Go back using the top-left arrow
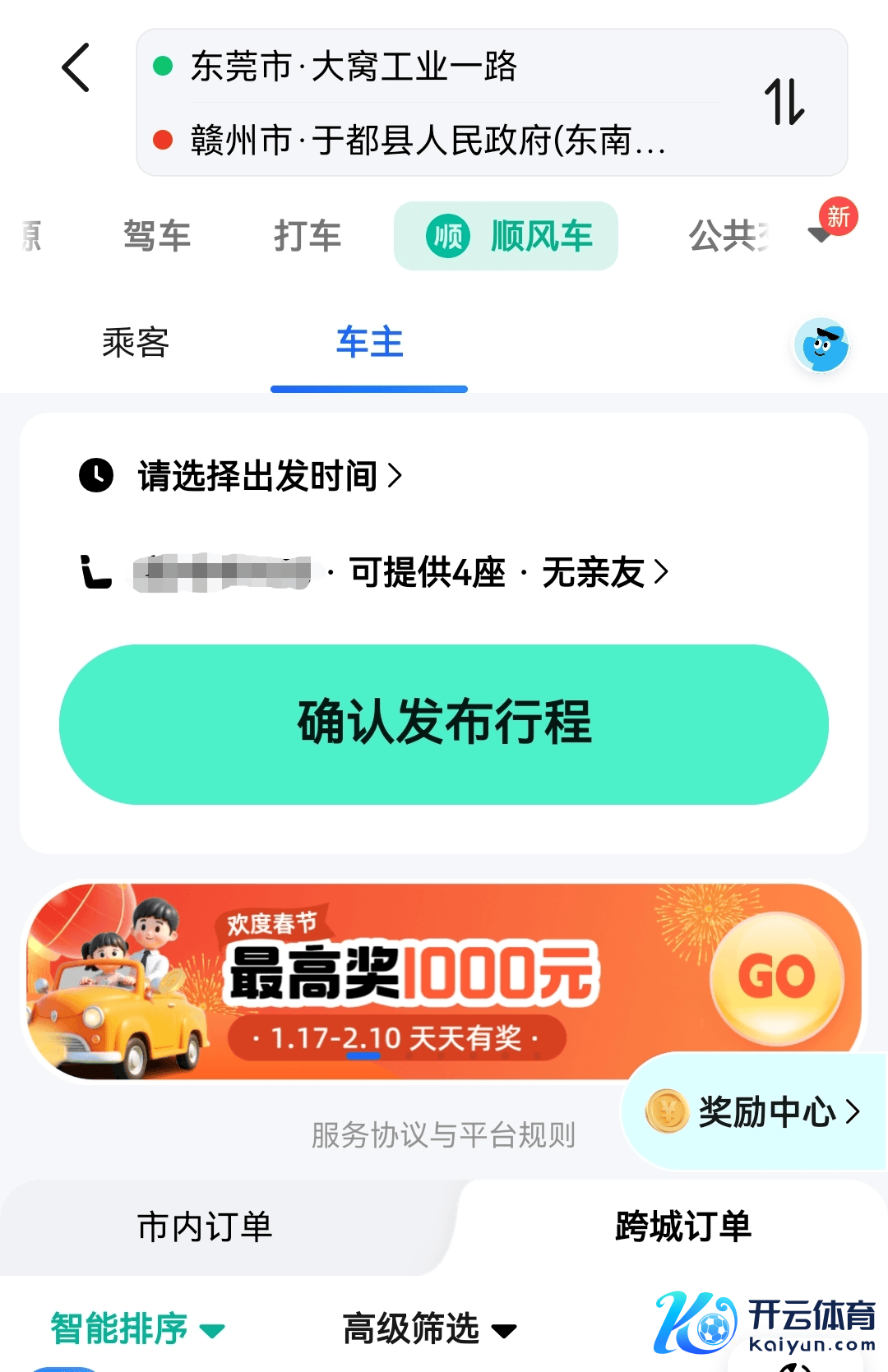 [76, 68]
